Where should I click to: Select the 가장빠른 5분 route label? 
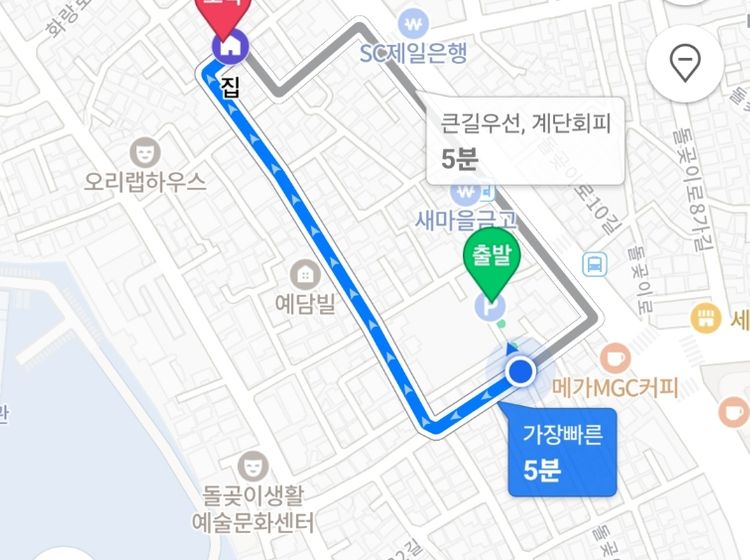tap(562, 452)
